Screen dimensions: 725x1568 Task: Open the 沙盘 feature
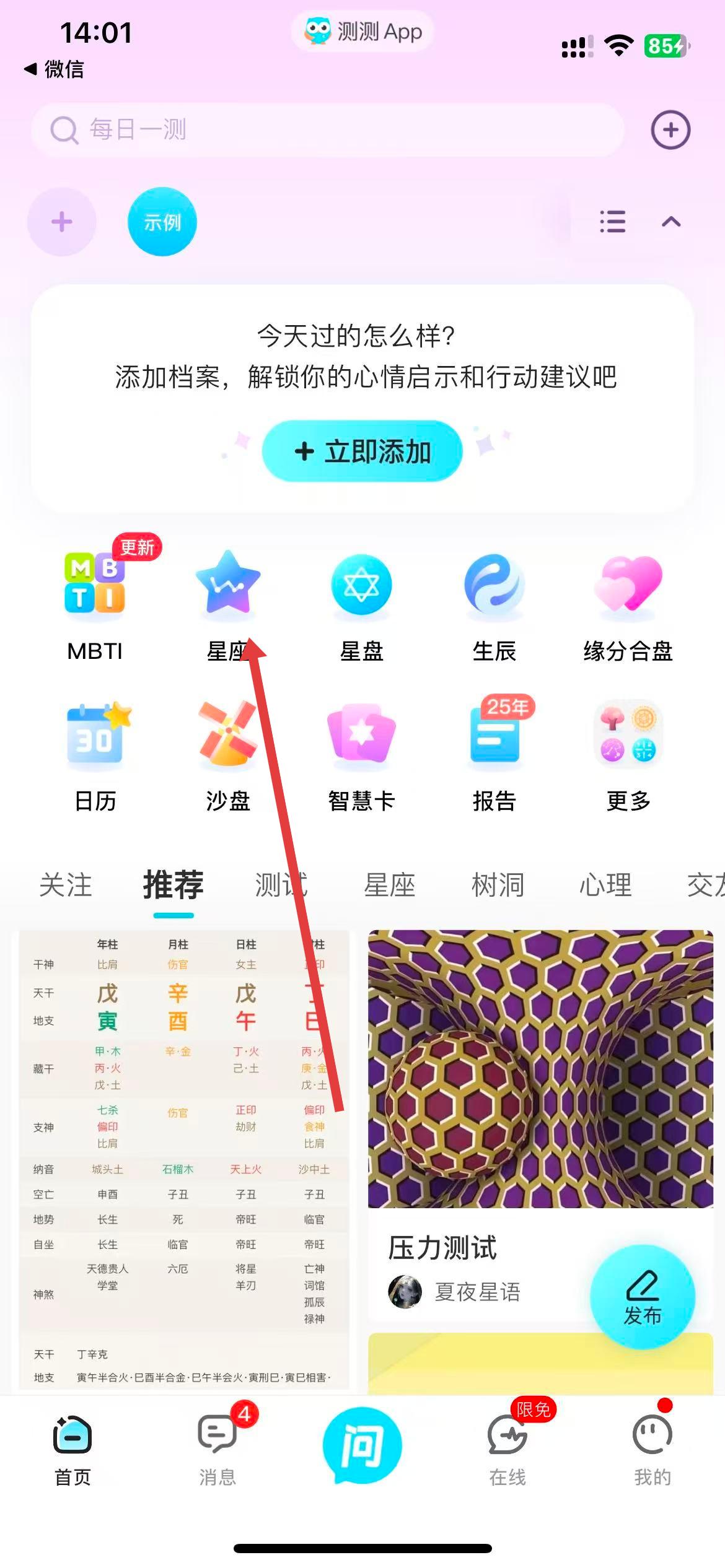pyautogui.click(x=227, y=752)
